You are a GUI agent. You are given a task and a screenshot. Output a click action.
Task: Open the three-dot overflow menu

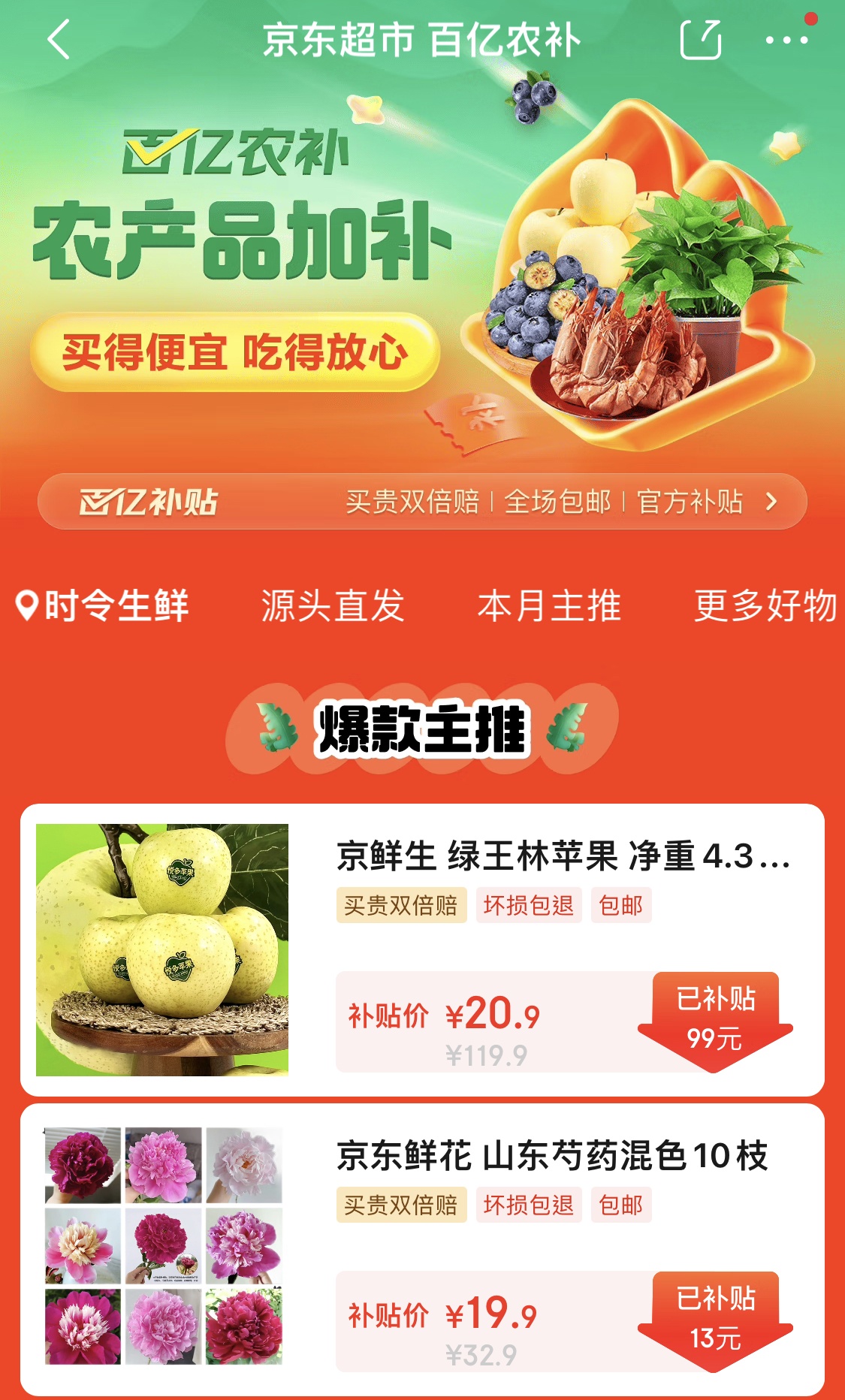click(786, 40)
